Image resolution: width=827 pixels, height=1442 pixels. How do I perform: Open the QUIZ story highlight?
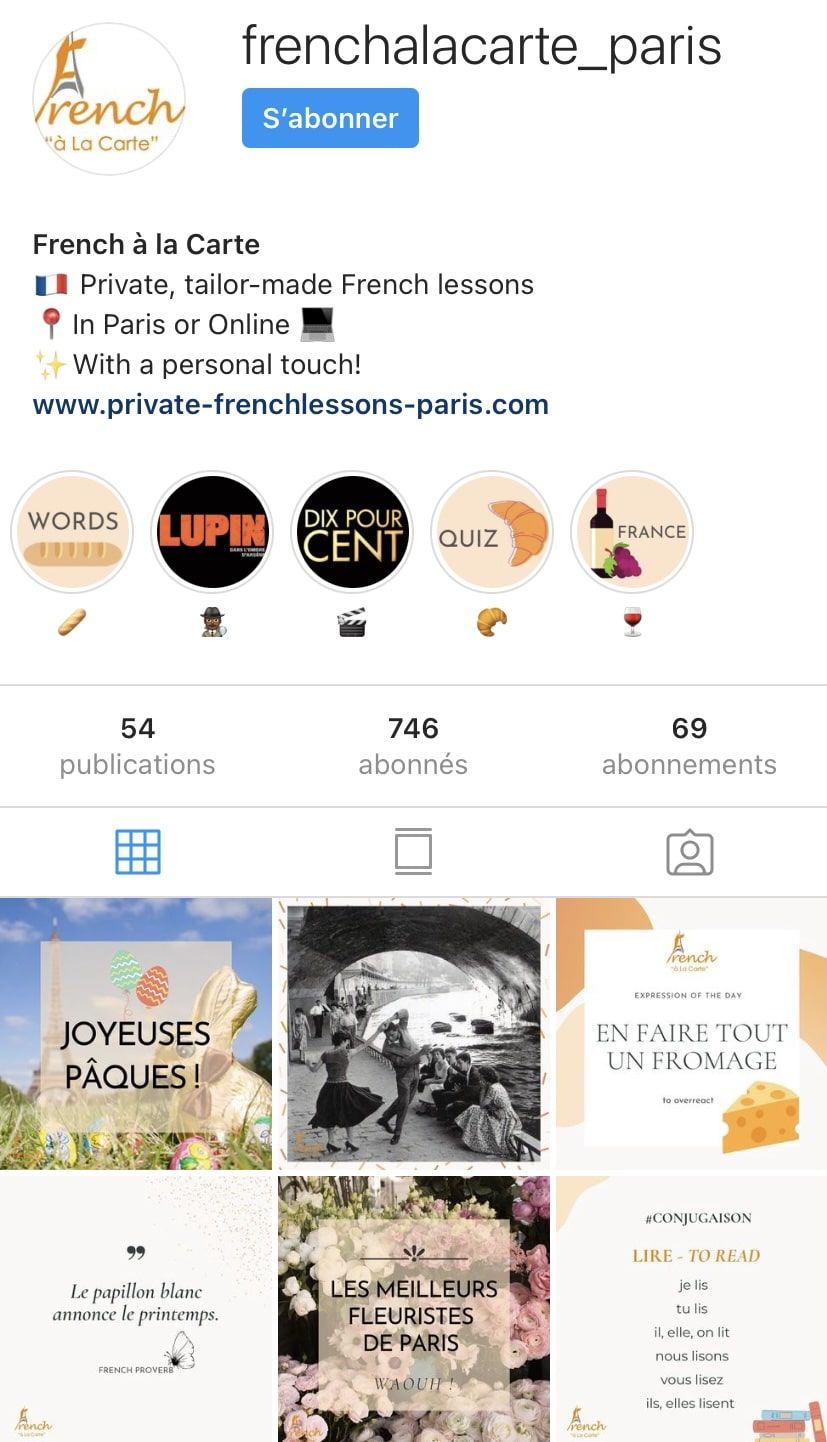[x=492, y=532]
